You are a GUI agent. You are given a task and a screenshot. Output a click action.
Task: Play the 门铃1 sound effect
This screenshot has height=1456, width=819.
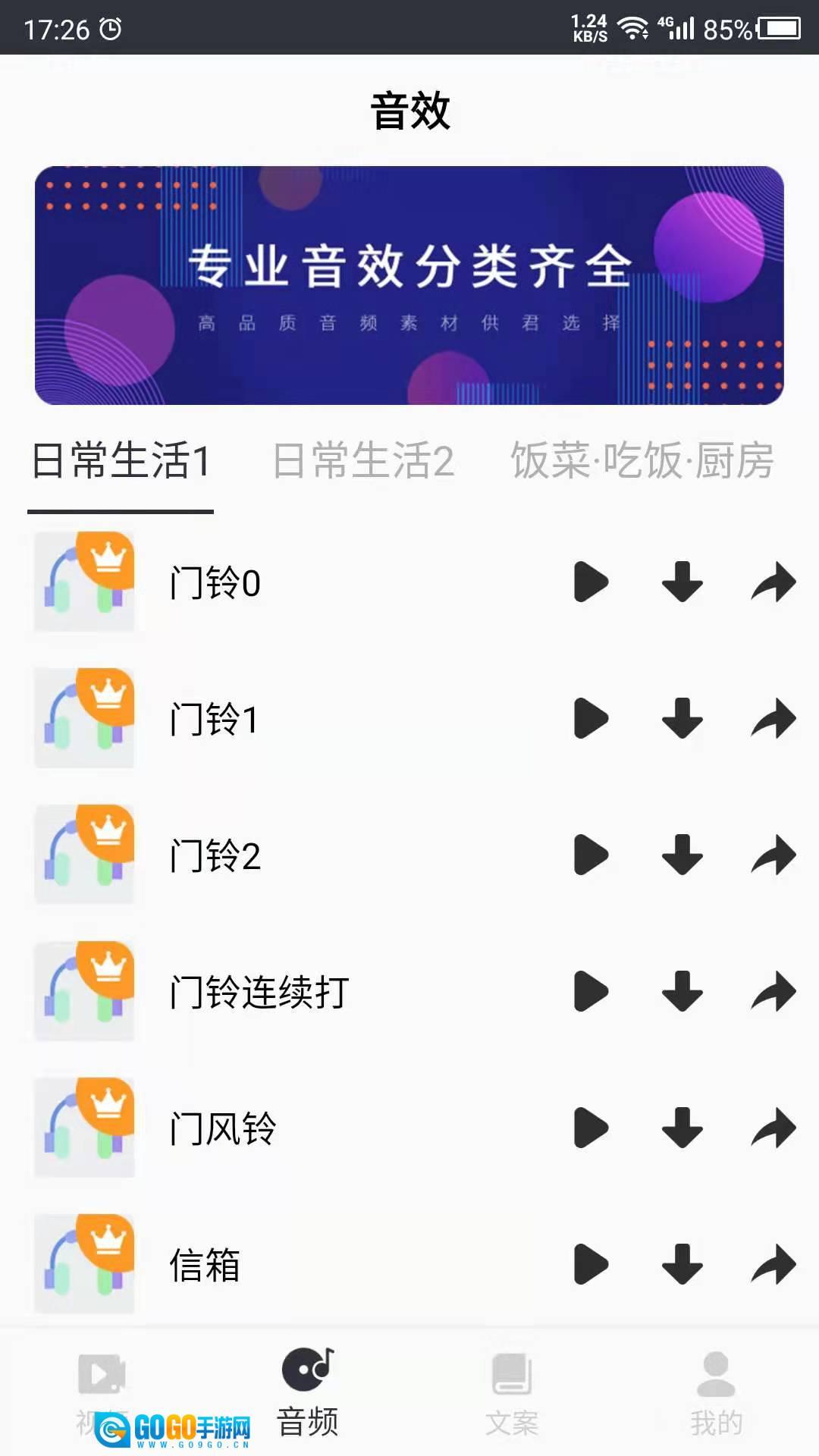click(591, 719)
